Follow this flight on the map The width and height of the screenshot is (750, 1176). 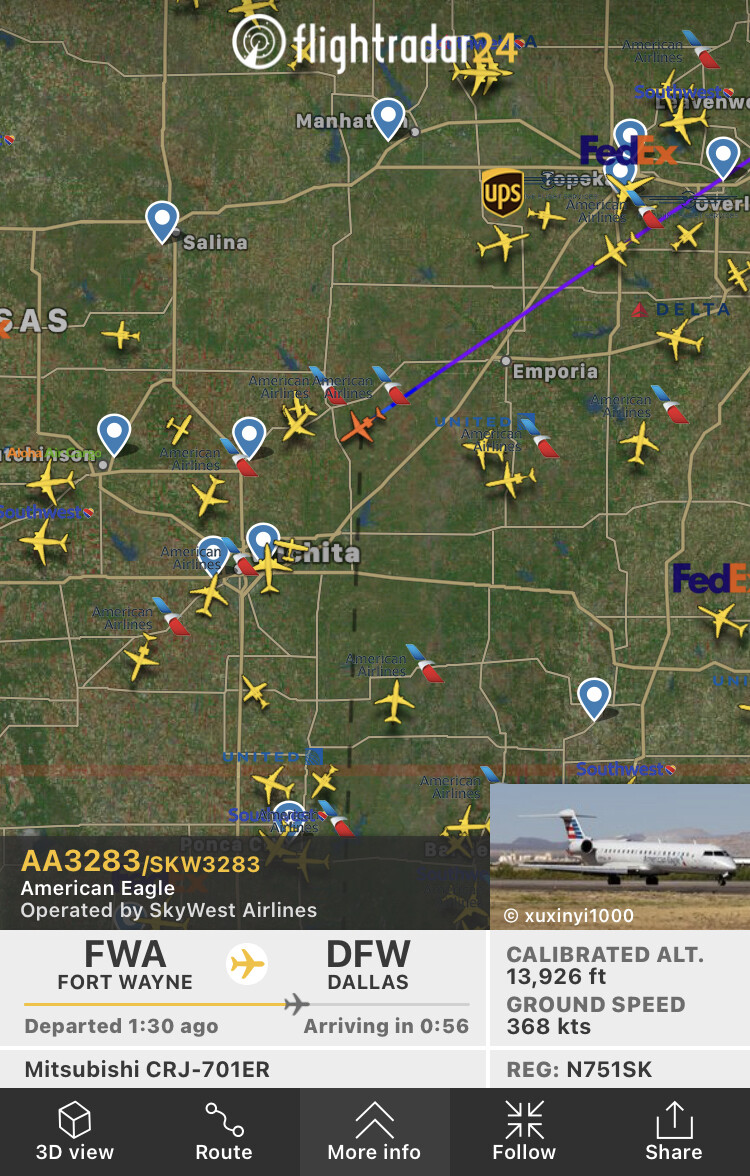pos(524,1132)
